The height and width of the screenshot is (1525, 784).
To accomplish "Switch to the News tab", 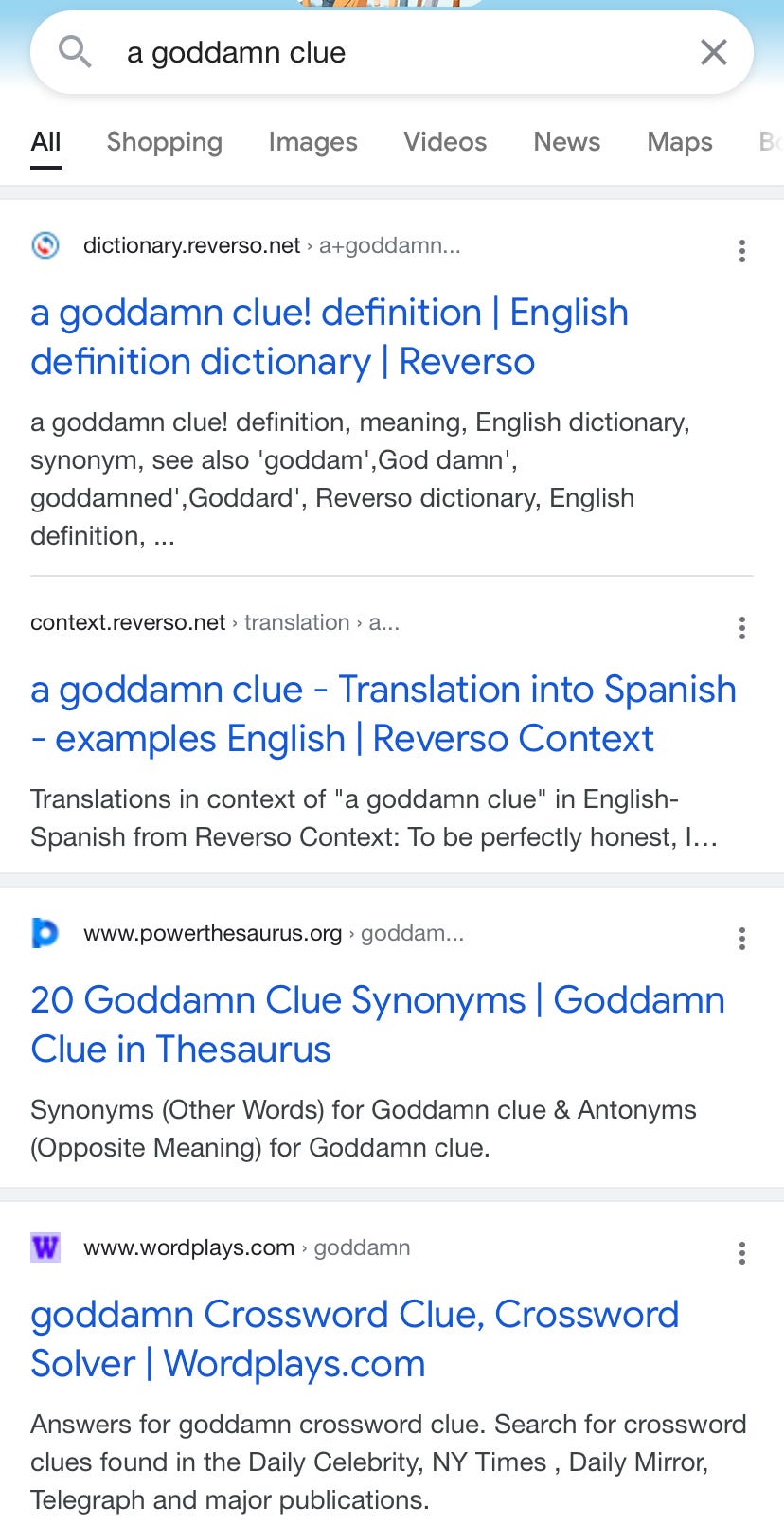I will (x=566, y=142).
